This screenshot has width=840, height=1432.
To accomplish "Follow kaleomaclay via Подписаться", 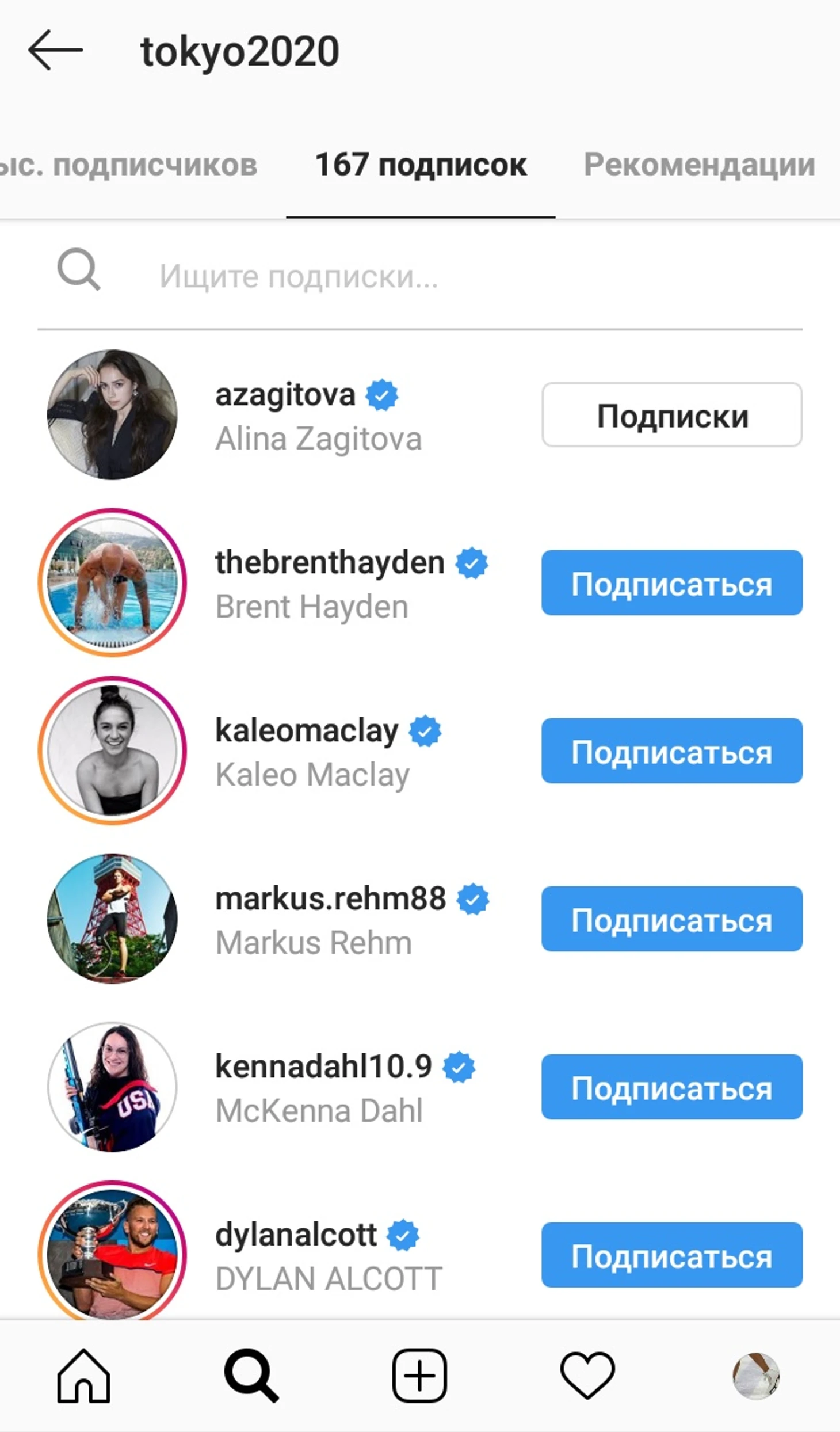I will [x=671, y=751].
